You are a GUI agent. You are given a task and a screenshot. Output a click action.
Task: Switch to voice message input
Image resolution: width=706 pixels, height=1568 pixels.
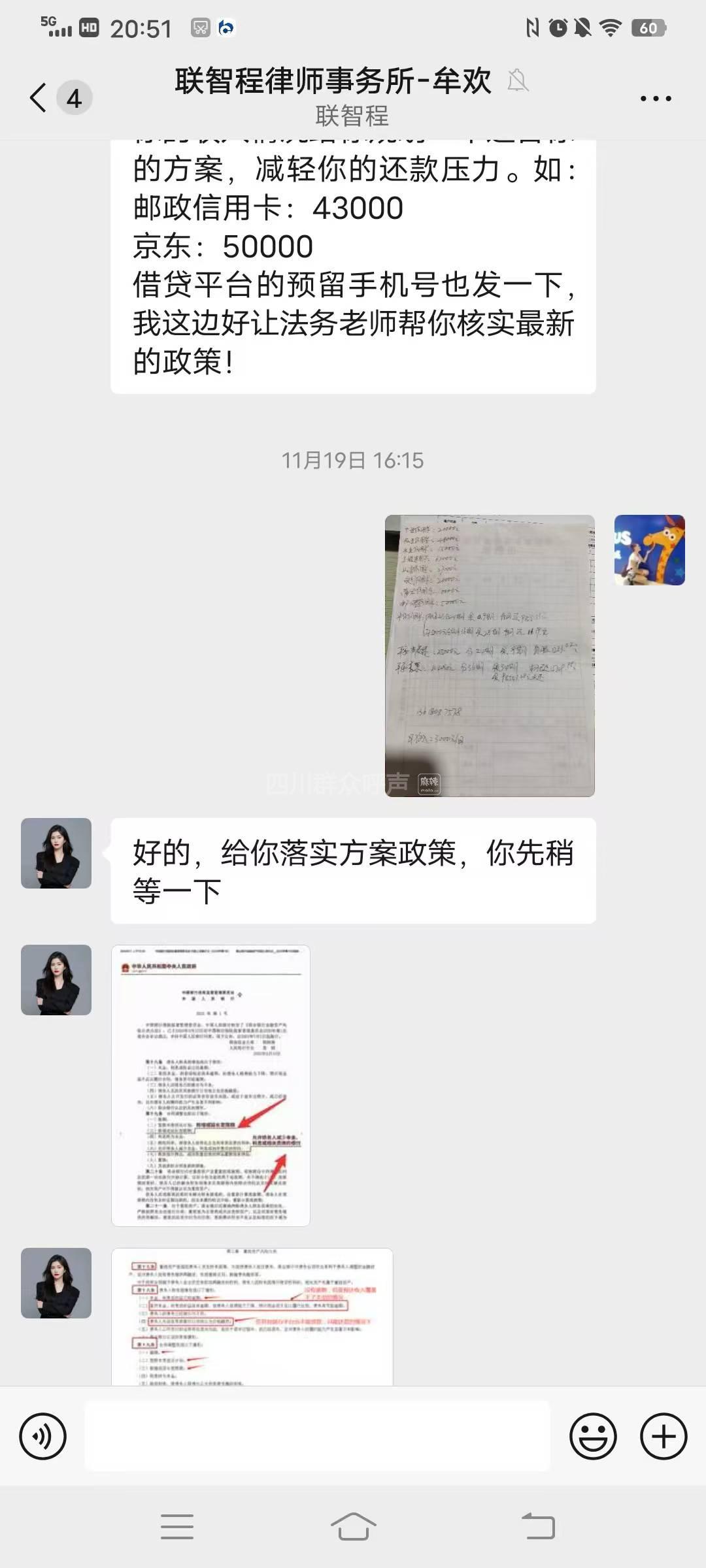click(43, 1436)
